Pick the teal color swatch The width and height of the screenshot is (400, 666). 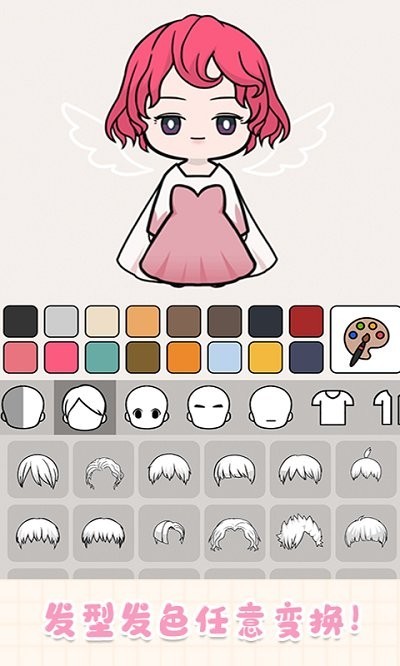pos(102,358)
